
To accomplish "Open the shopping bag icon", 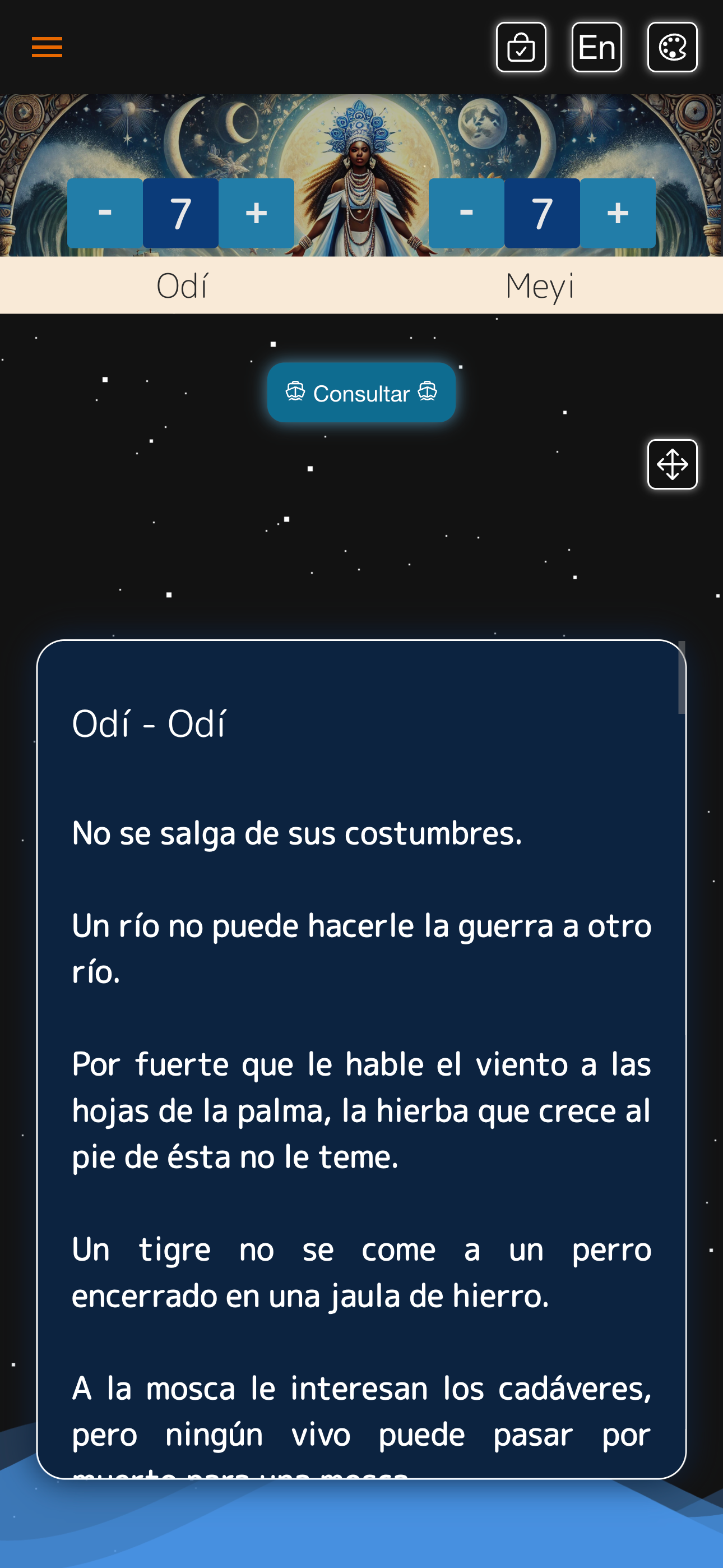I will (x=521, y=48).
